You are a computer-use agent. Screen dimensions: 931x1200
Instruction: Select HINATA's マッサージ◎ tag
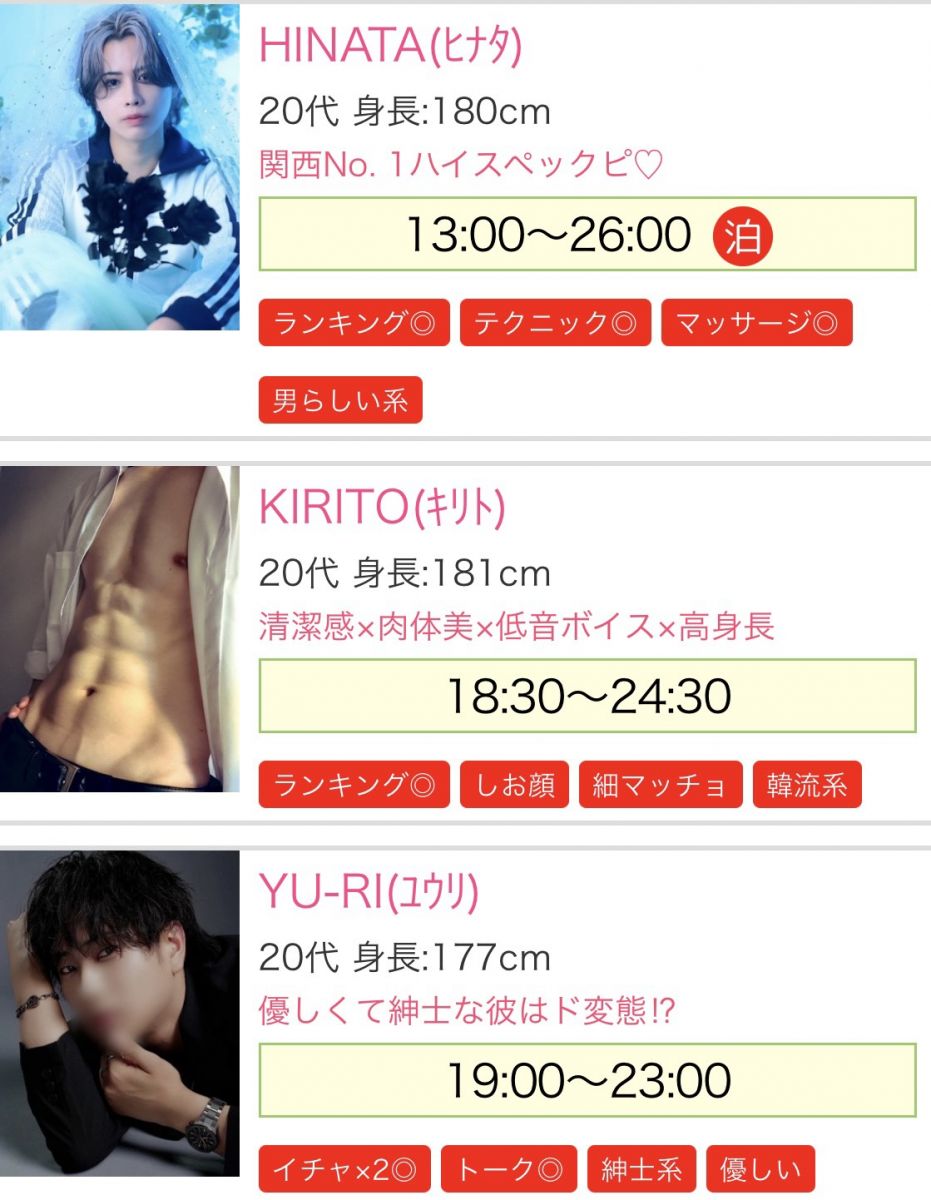(x=756, y=323)
